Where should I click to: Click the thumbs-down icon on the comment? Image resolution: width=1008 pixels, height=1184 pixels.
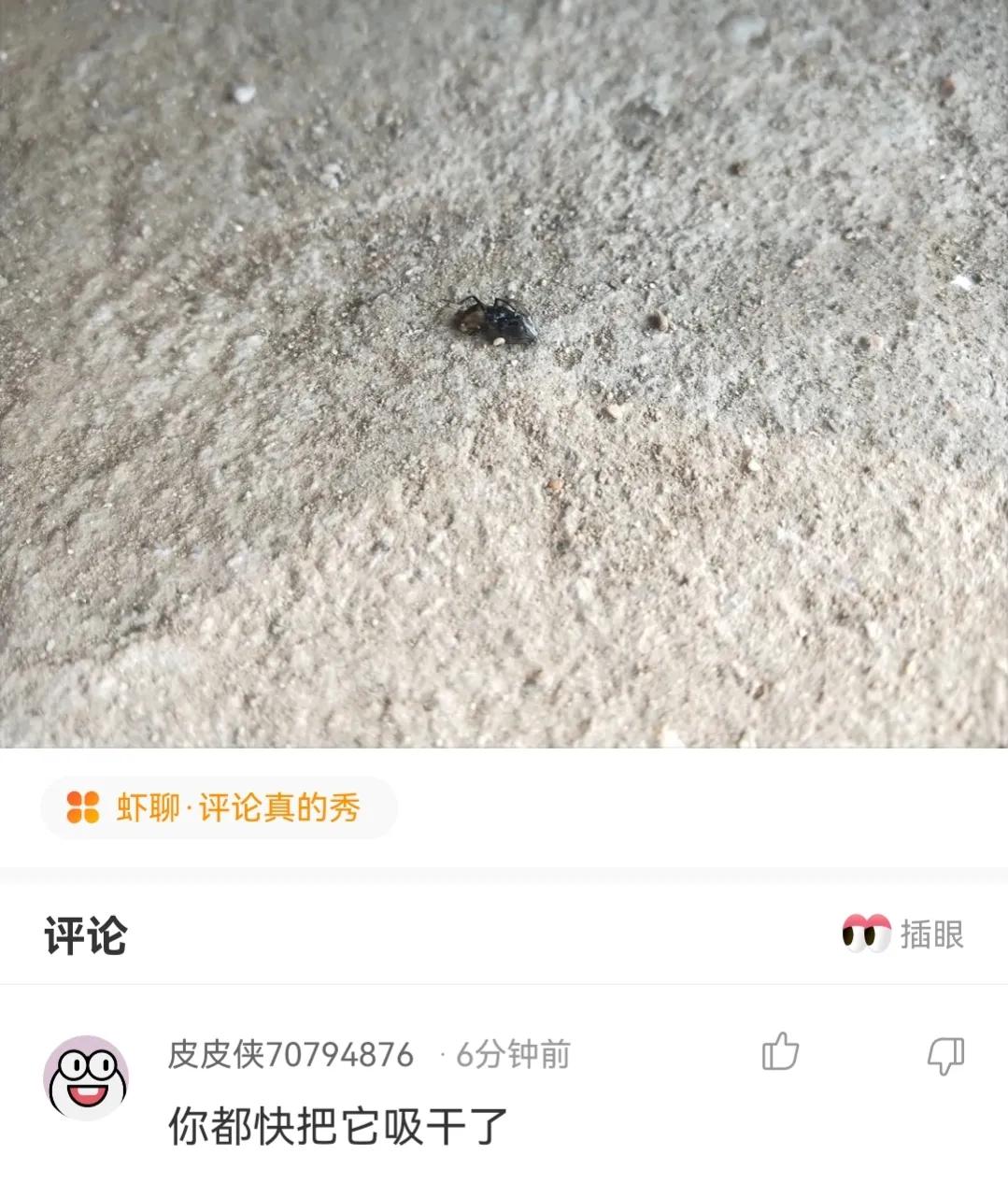tap(945, 1054)
